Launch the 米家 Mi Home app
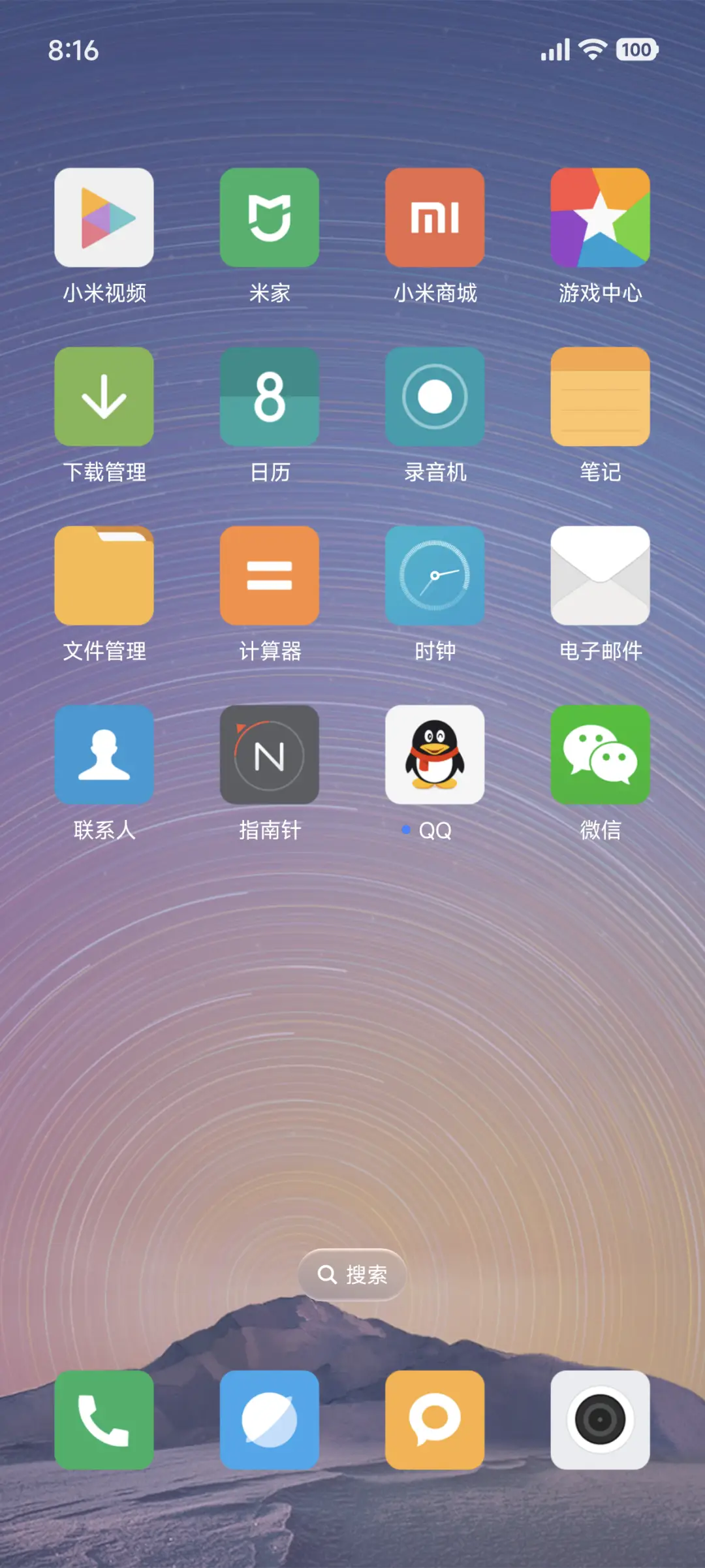The width and height of the screenshot is (705, 1568). point(270,218)
